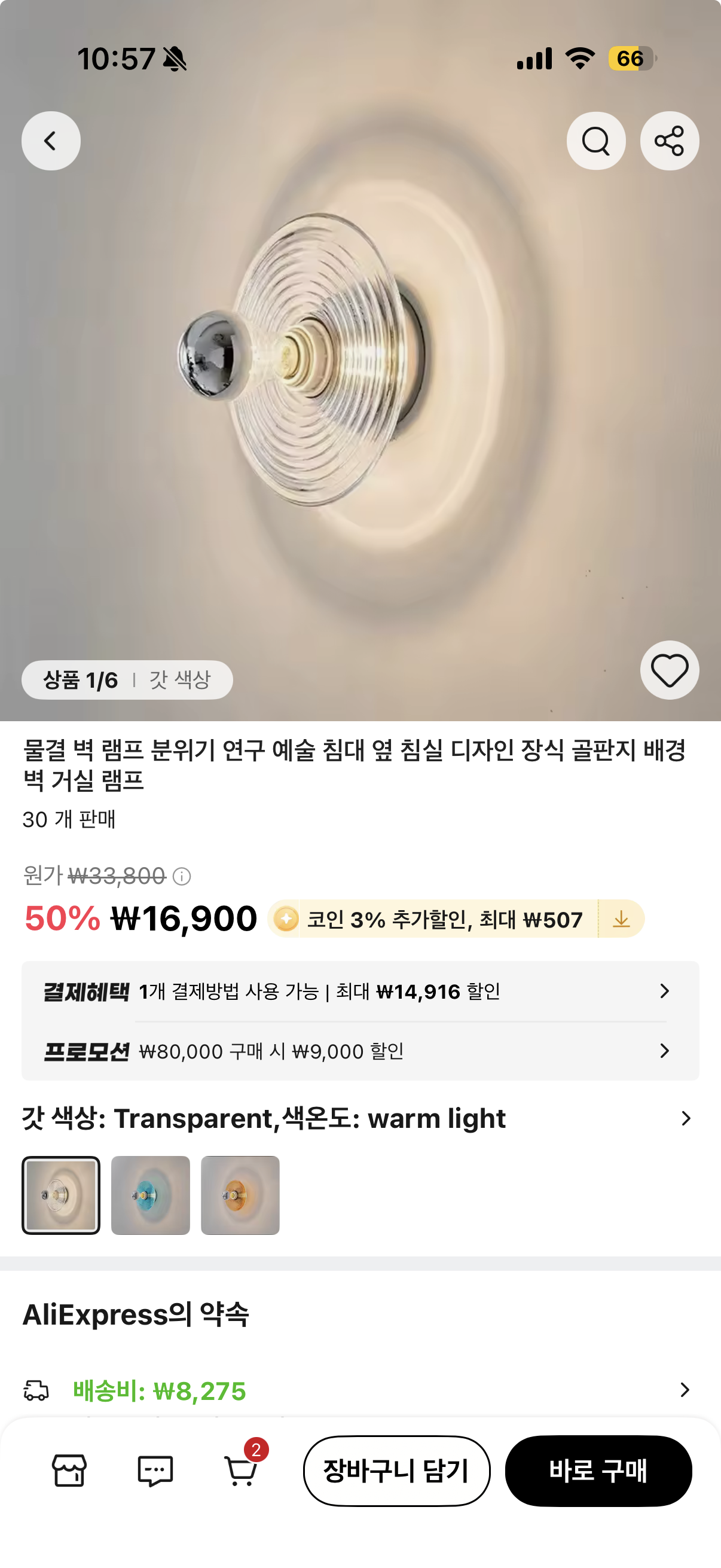Tap 장바구니 담기 to add to cart

pos(397,1471)
